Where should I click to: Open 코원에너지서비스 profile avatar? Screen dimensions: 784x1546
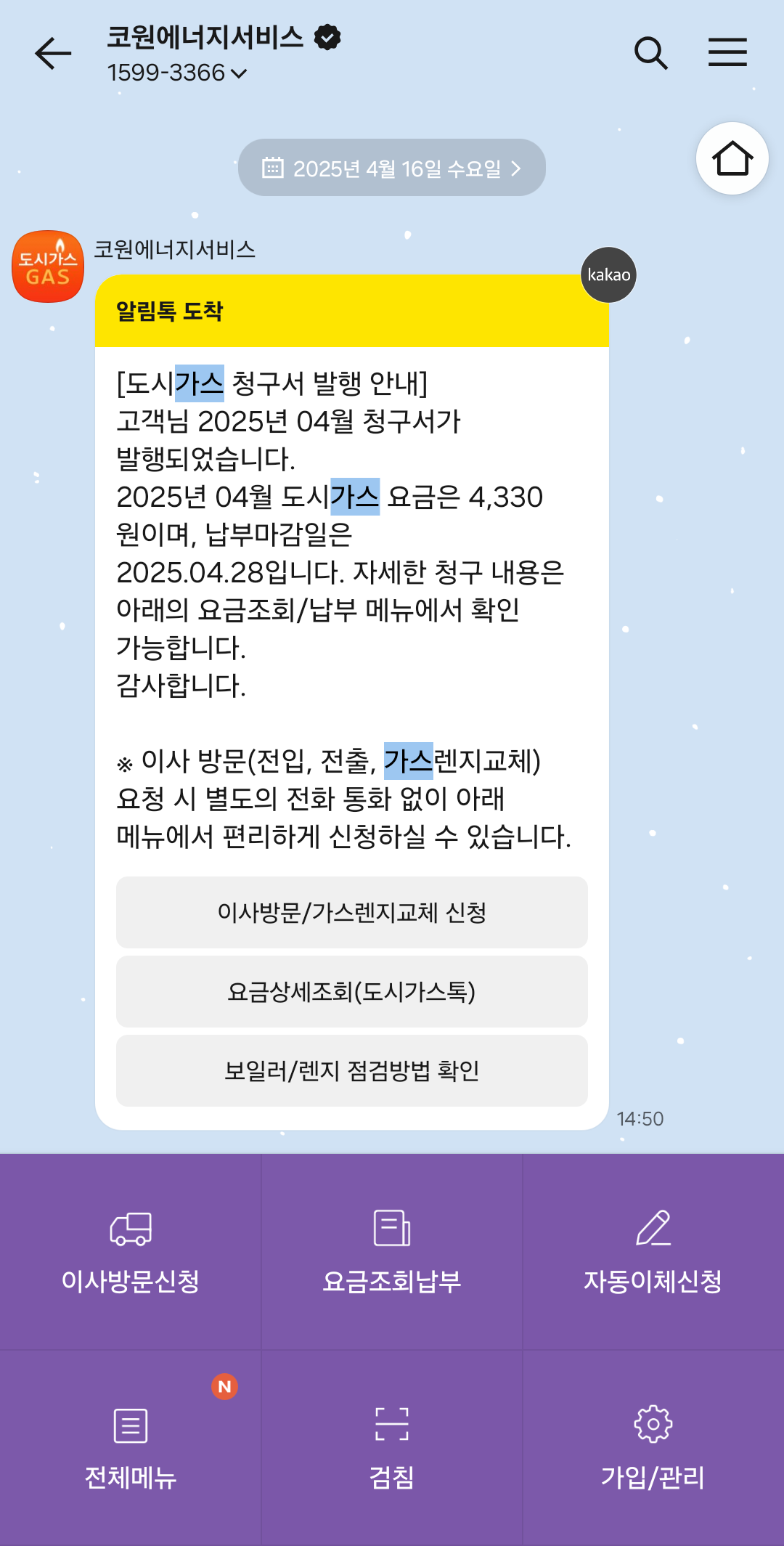[x=48, y=267]
